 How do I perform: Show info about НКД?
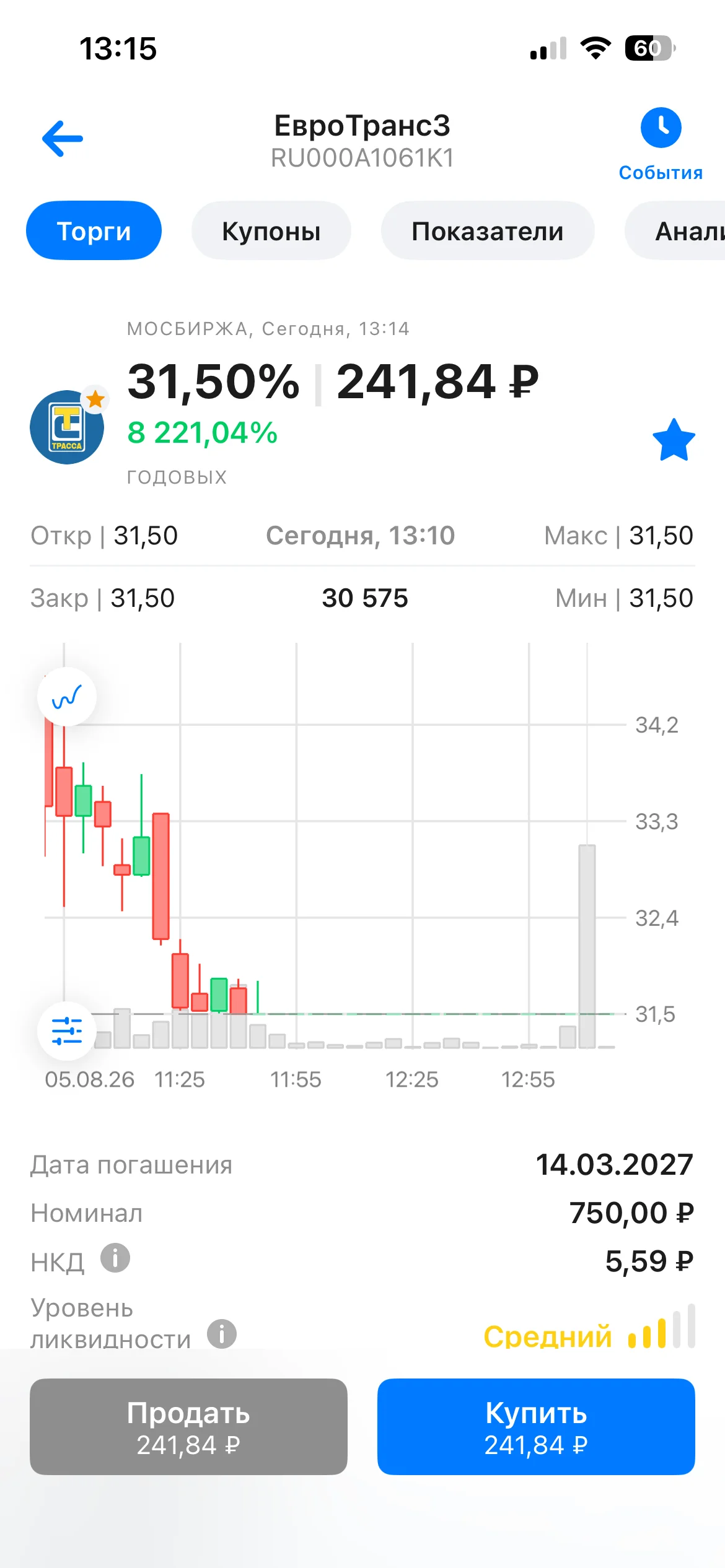point(115,1258)
